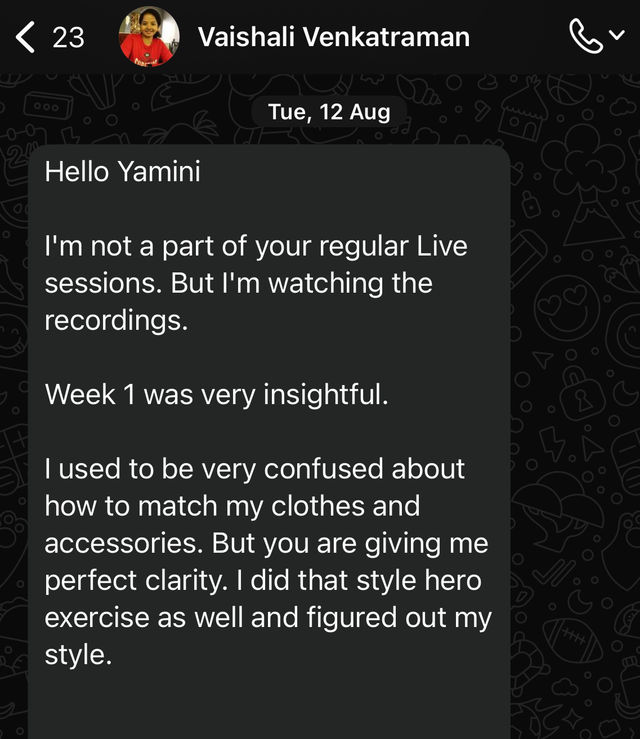
Task: View contact info for Vaishali Venkatraman
Action: pos(333,37)
